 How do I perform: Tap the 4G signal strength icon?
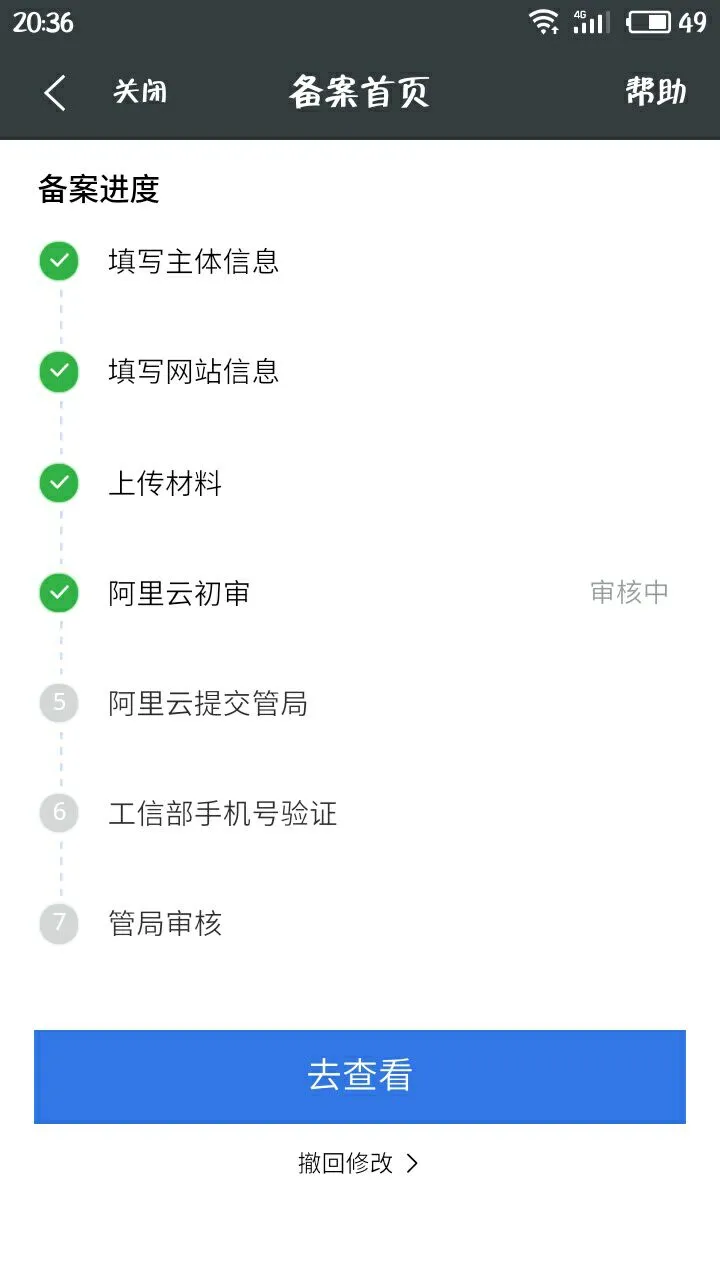tap(592, 21)
